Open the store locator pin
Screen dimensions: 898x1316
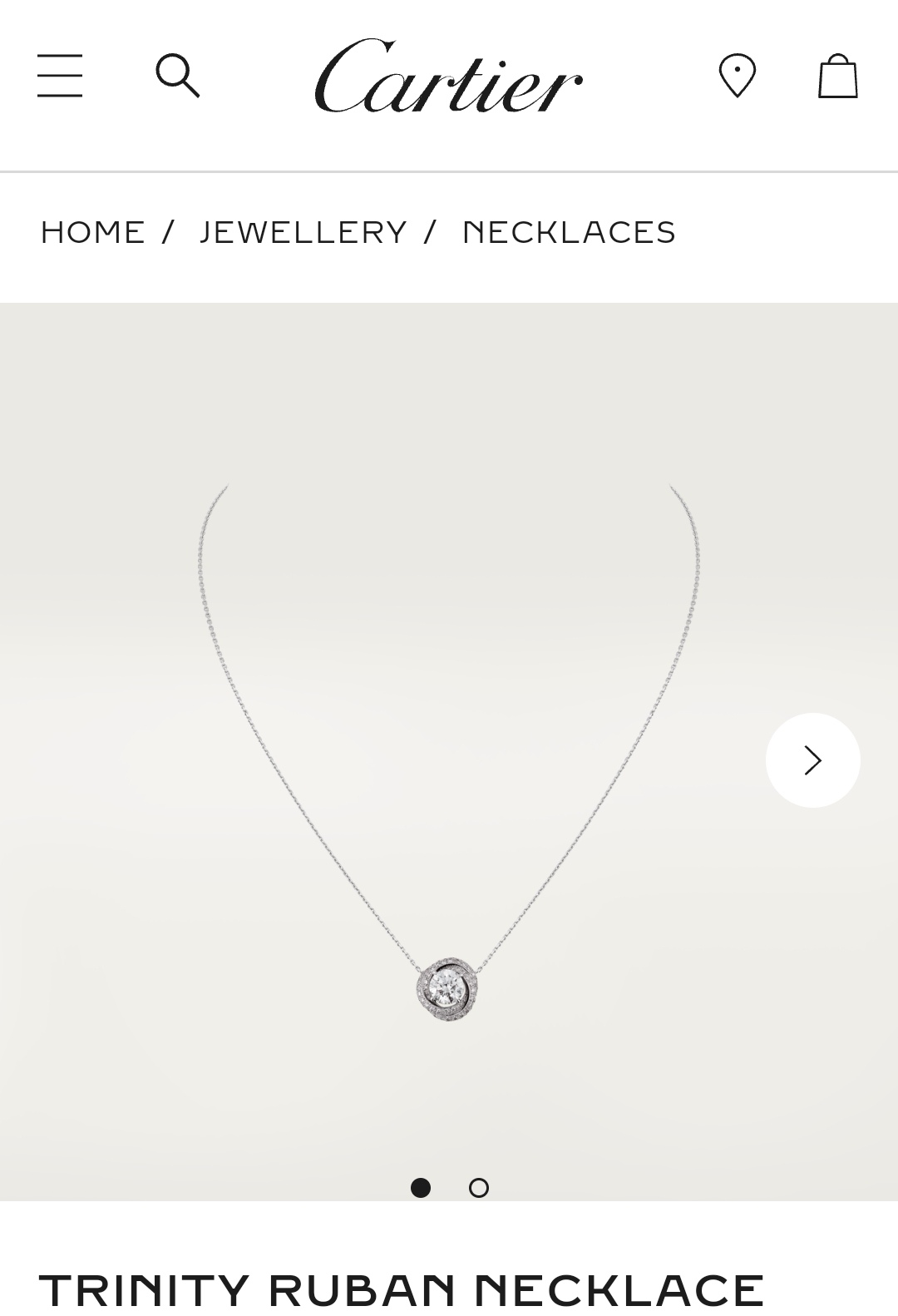(737, 76)
